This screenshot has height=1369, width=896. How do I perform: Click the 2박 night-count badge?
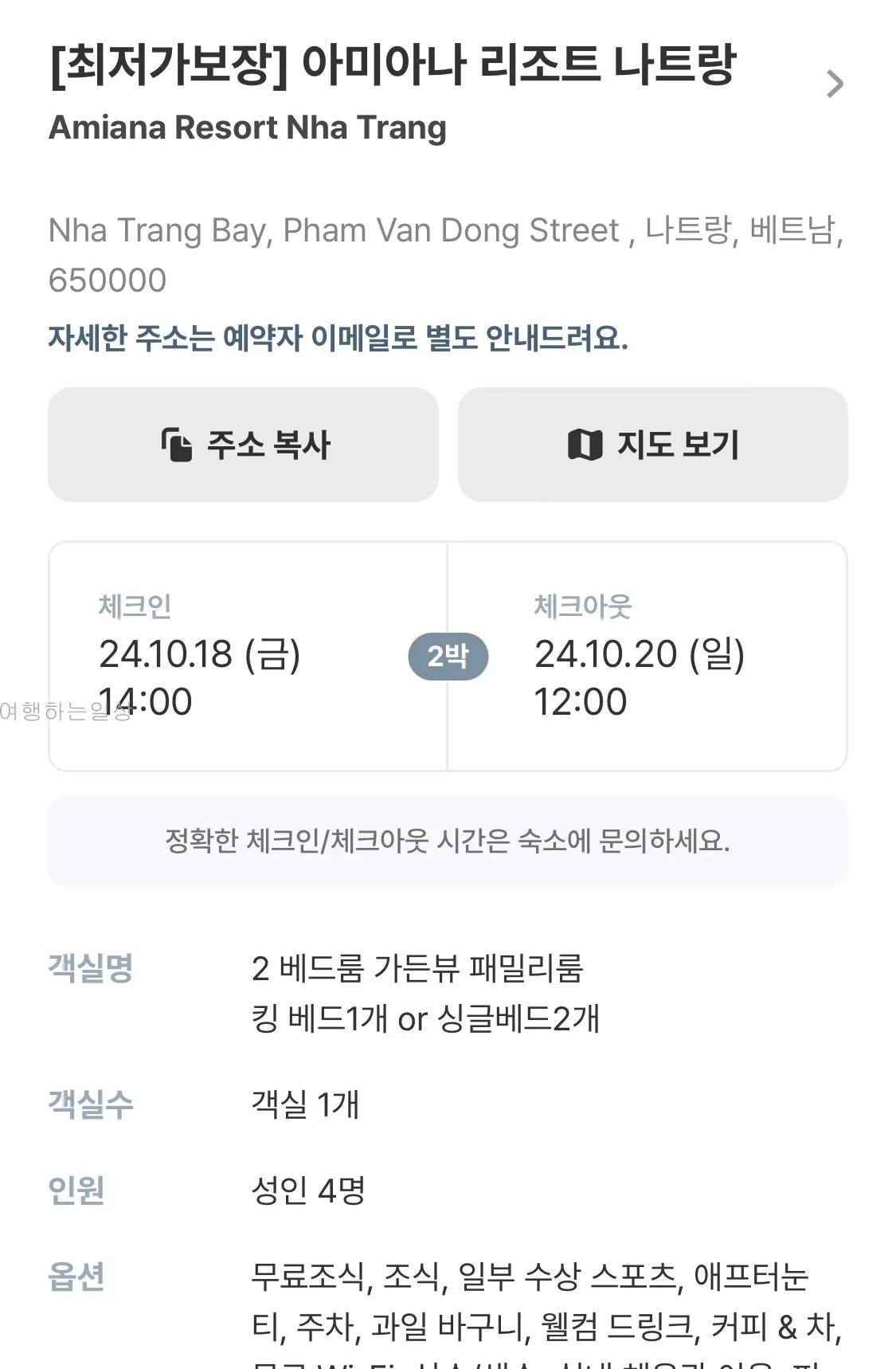(x=448, y=657)
